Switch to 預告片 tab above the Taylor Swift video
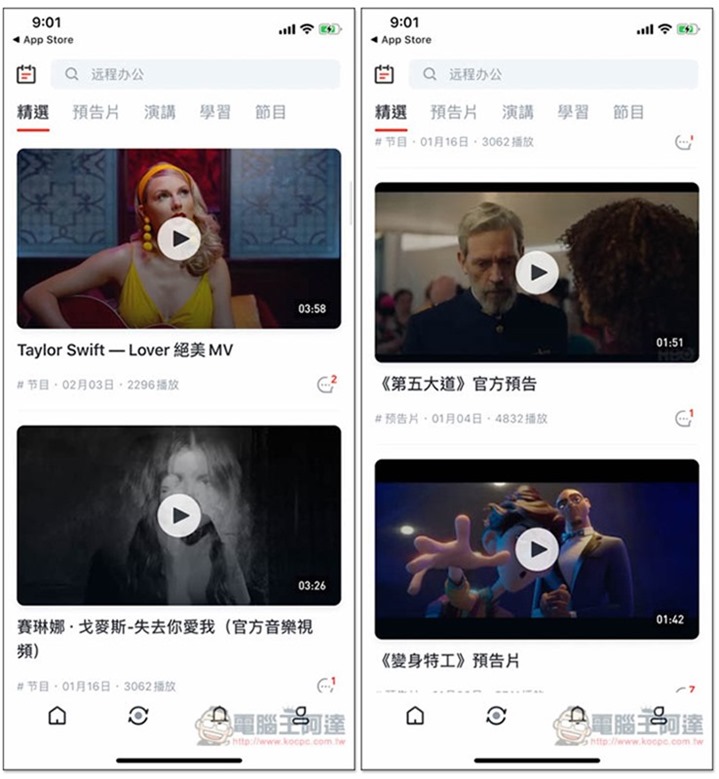 [x=96, y=113]
